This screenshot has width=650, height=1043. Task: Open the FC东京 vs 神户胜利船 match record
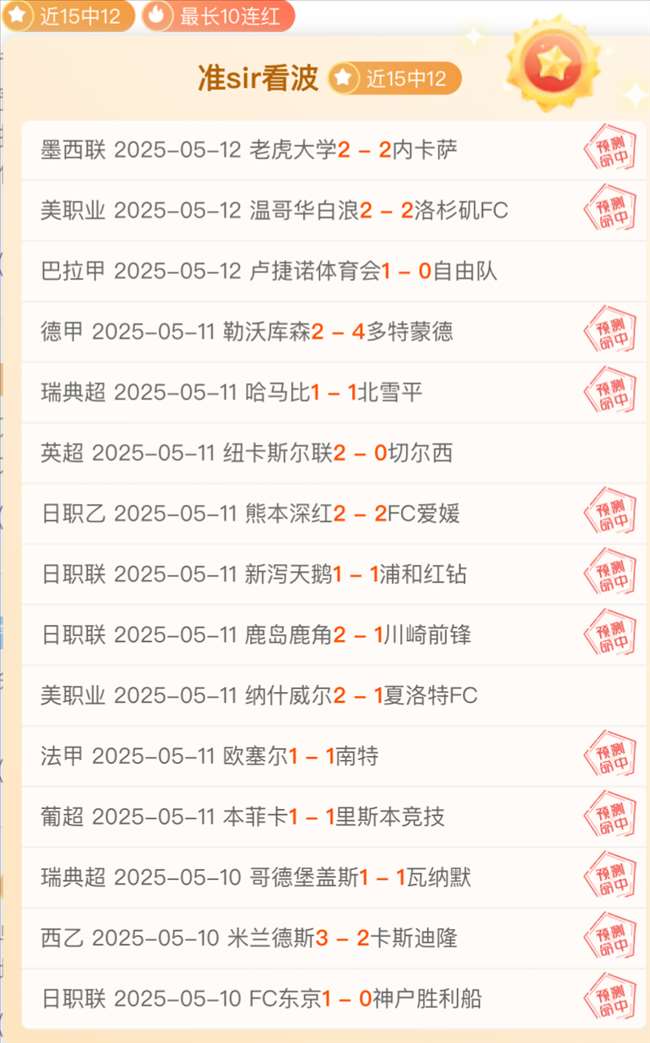tap(333, 998)
